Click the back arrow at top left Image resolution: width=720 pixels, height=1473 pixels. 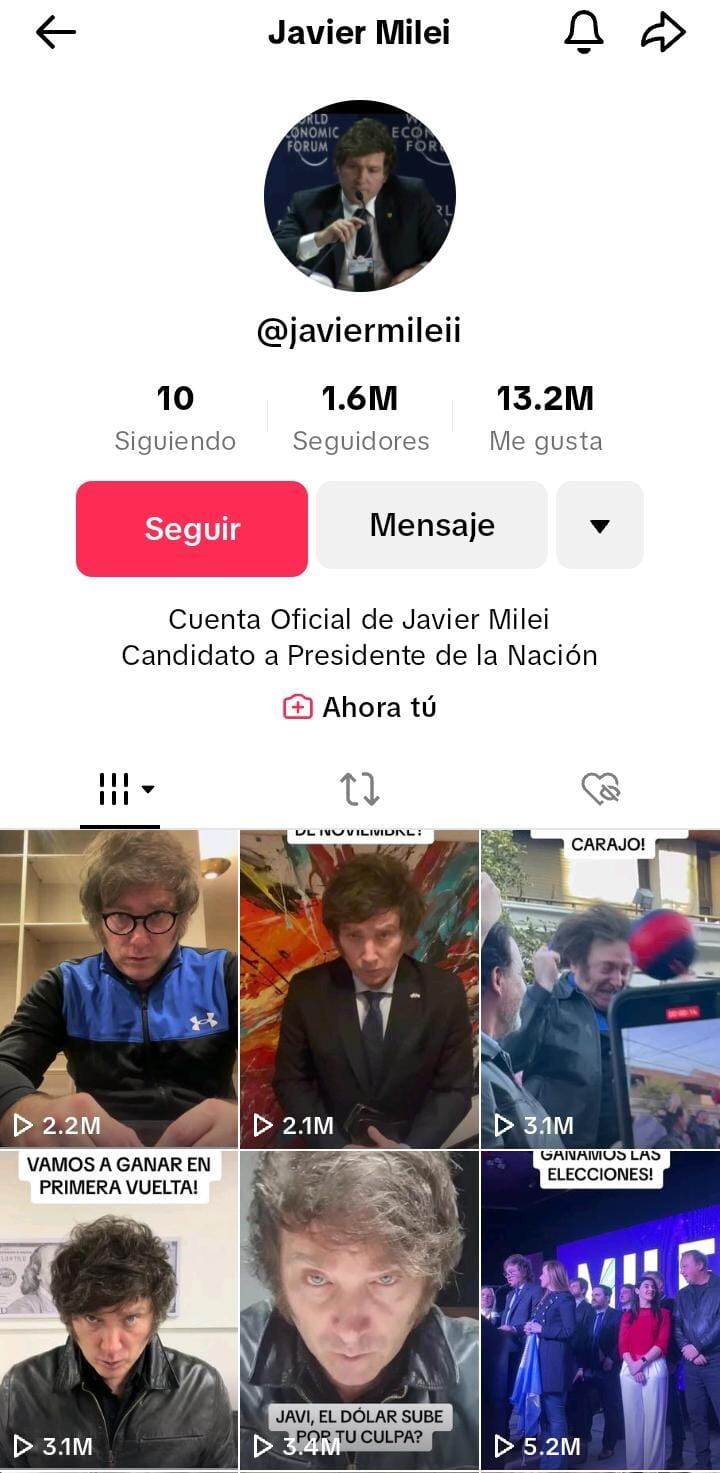(x=56, y=31)
